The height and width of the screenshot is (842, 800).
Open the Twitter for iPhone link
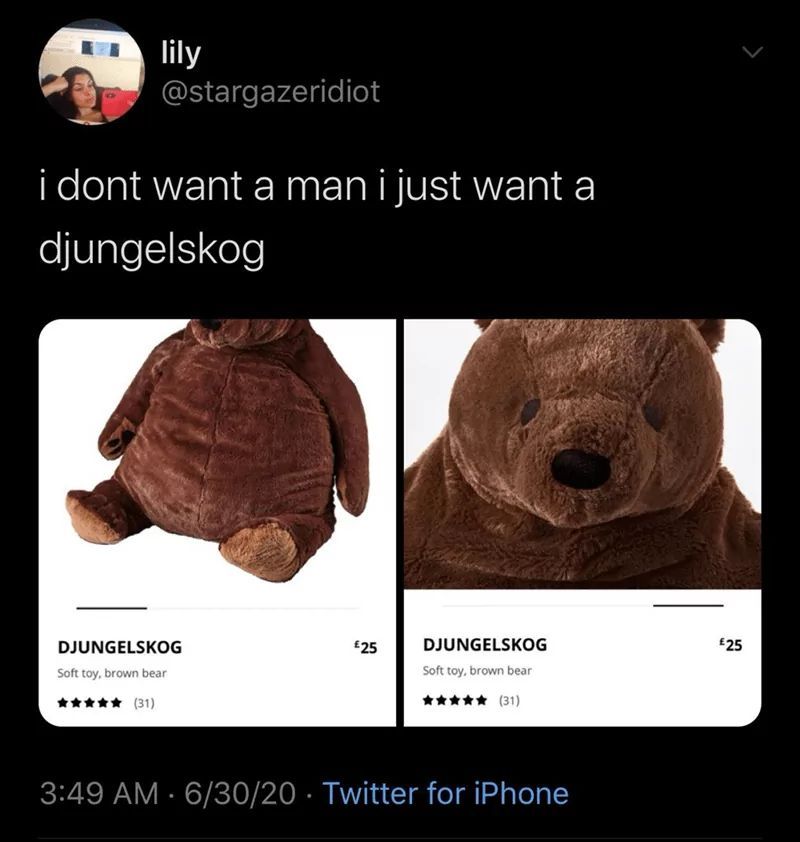[x=446, y=794]
